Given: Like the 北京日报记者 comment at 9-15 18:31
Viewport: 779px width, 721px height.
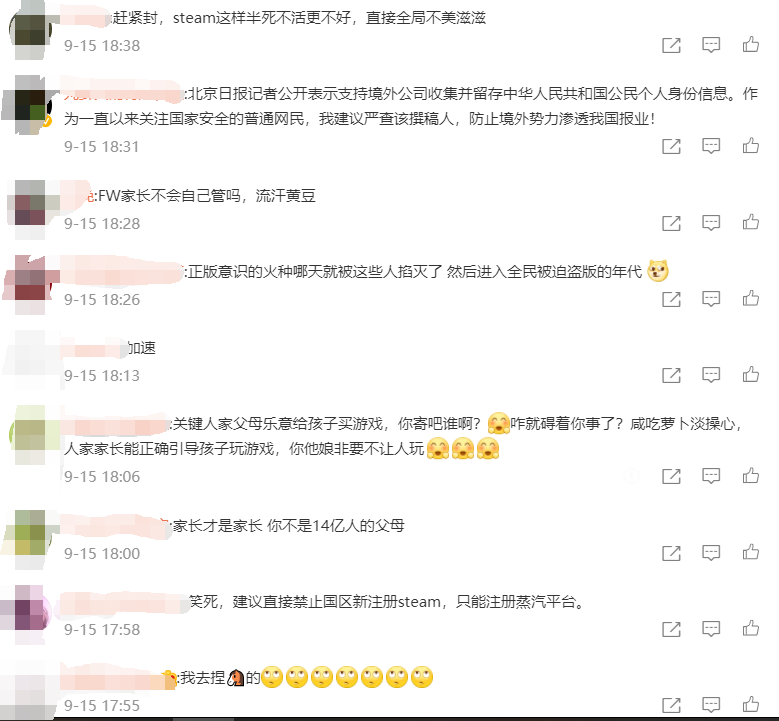Looking at the screenshot, I should tap(750, 146).
